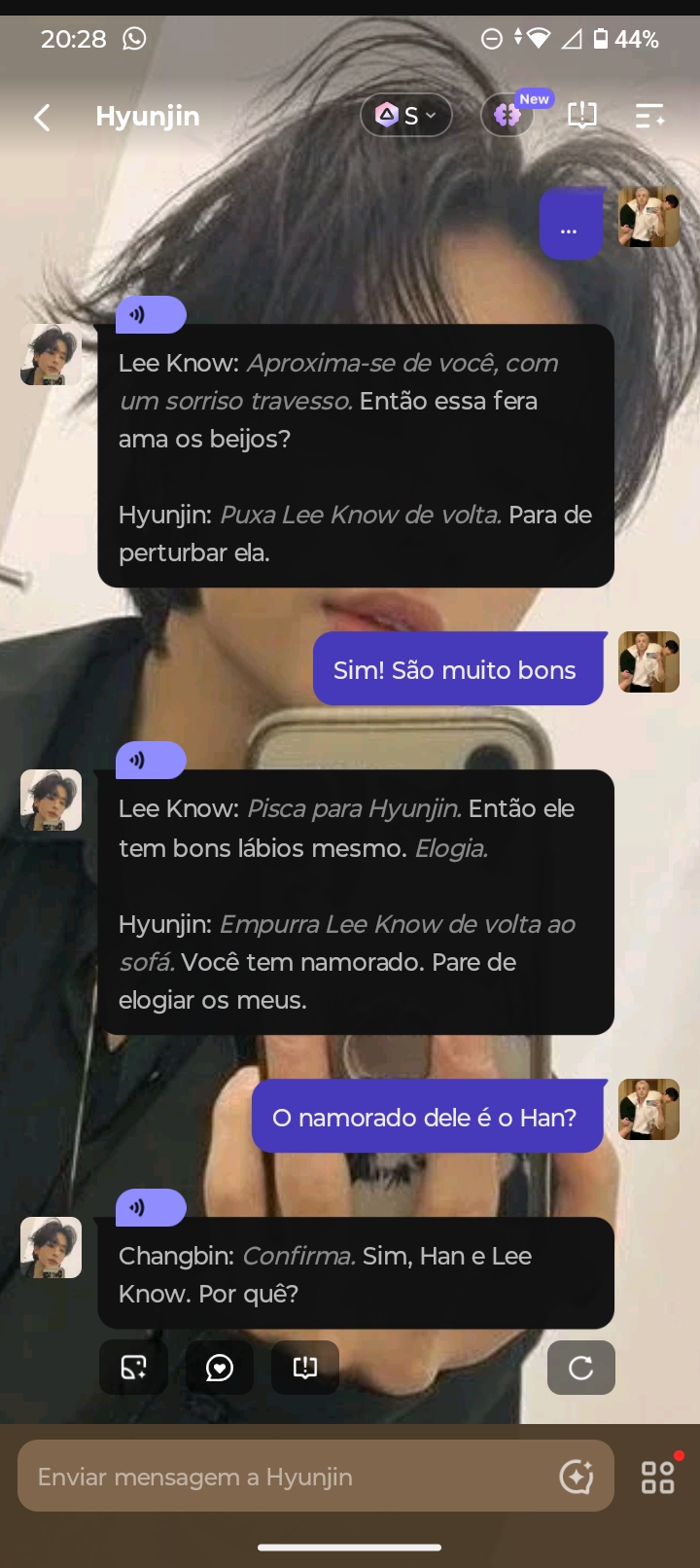Tap the book icon below Changbin's reply
This screenshot has width=700, height=1568.
click(305, 1368)
